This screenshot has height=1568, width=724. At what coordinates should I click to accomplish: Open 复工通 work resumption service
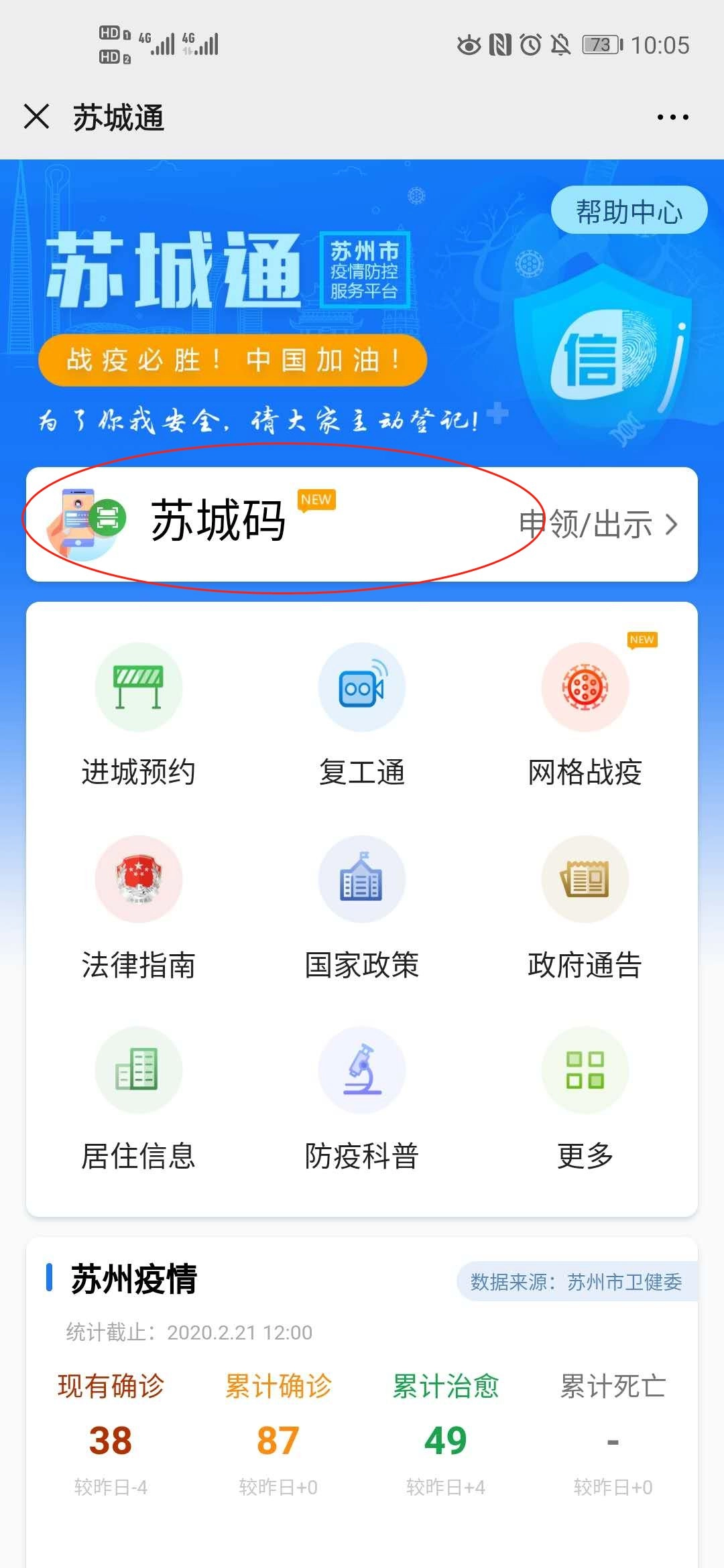tap(362, 714)
